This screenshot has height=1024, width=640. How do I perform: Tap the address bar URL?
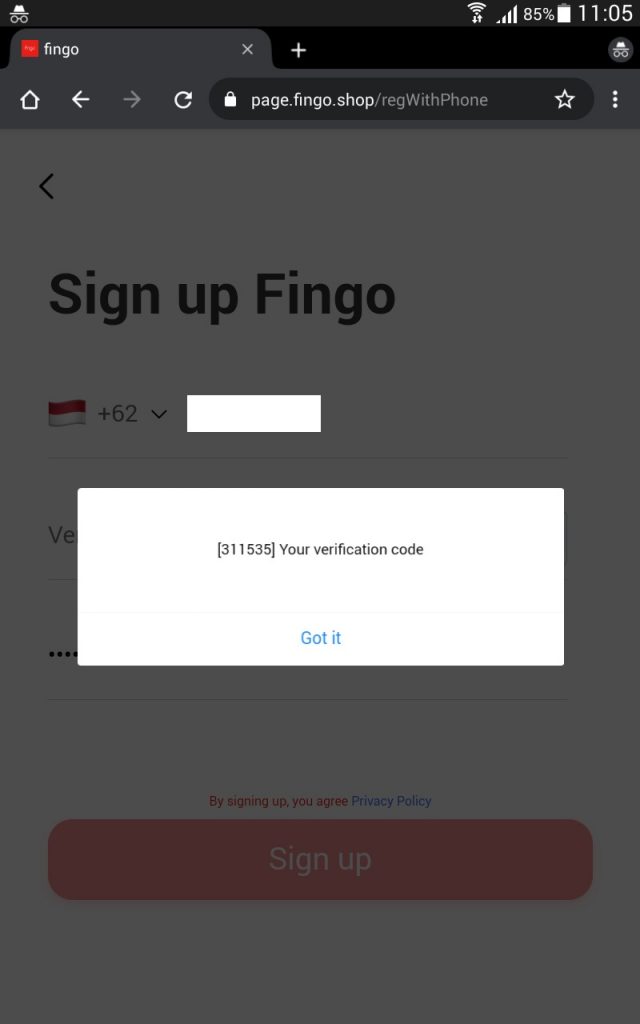[x=370, y=99]
